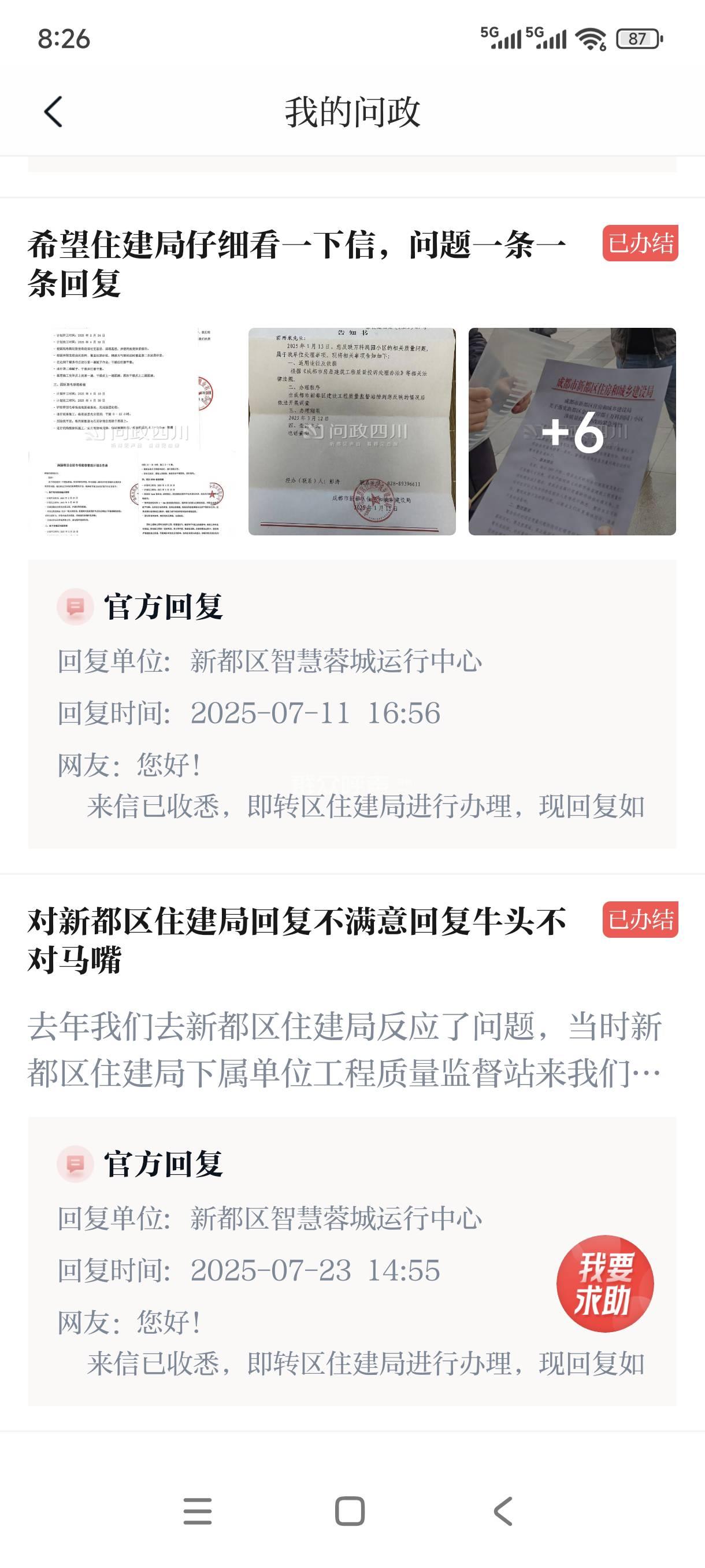
Task: Open the post 希望住建局仔细看一下信
Action: pos(297,264)
